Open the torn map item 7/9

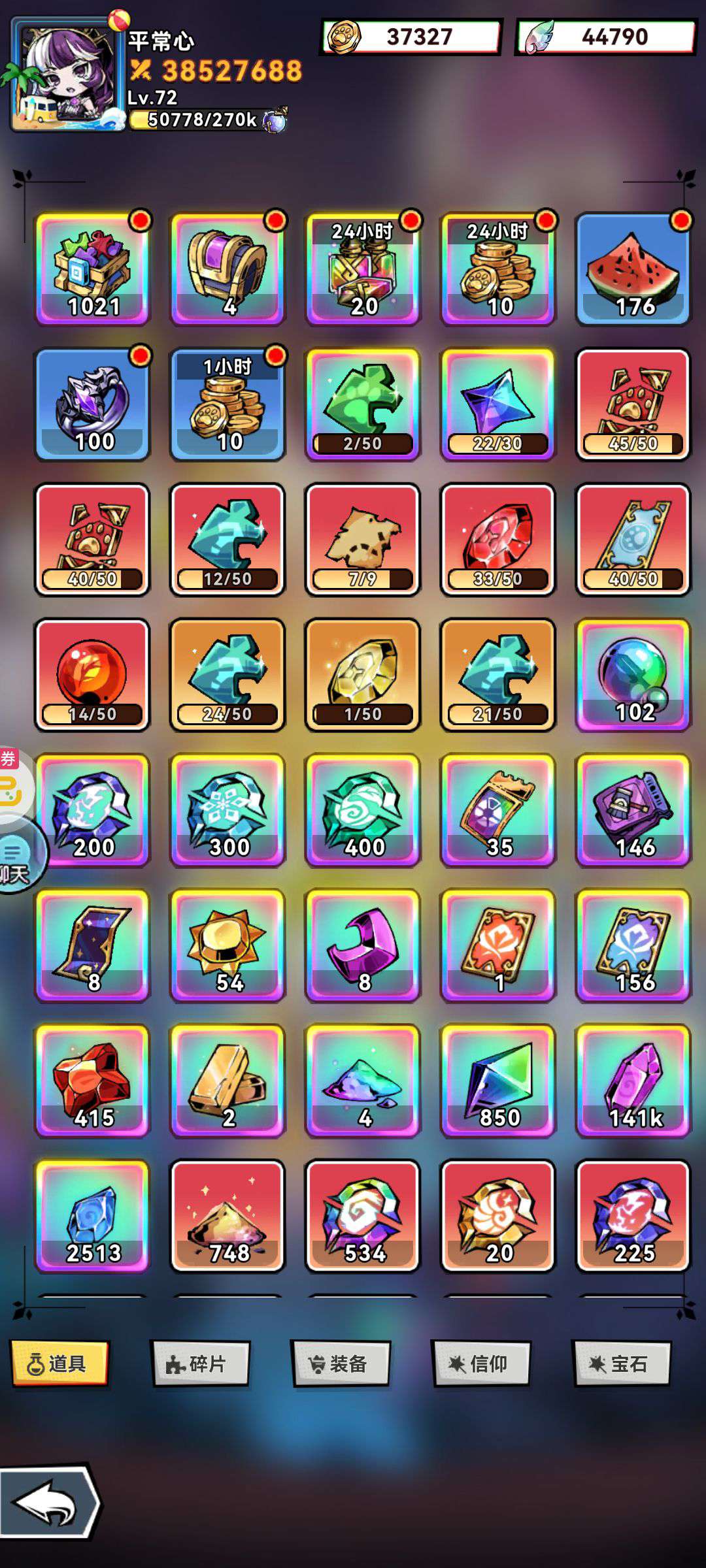(363, 540)
